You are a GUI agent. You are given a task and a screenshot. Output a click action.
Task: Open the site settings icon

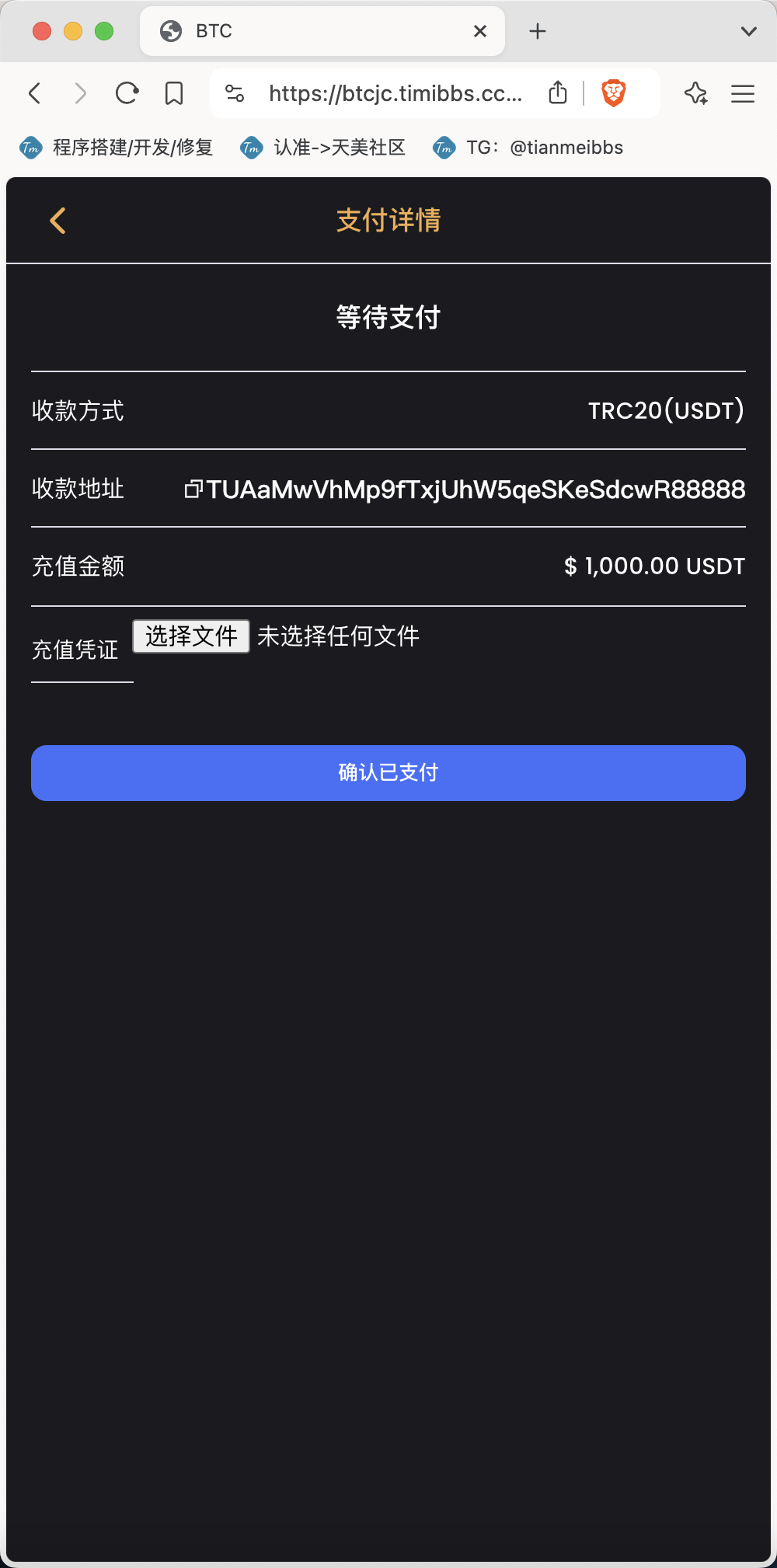click(x=235, y=94)
